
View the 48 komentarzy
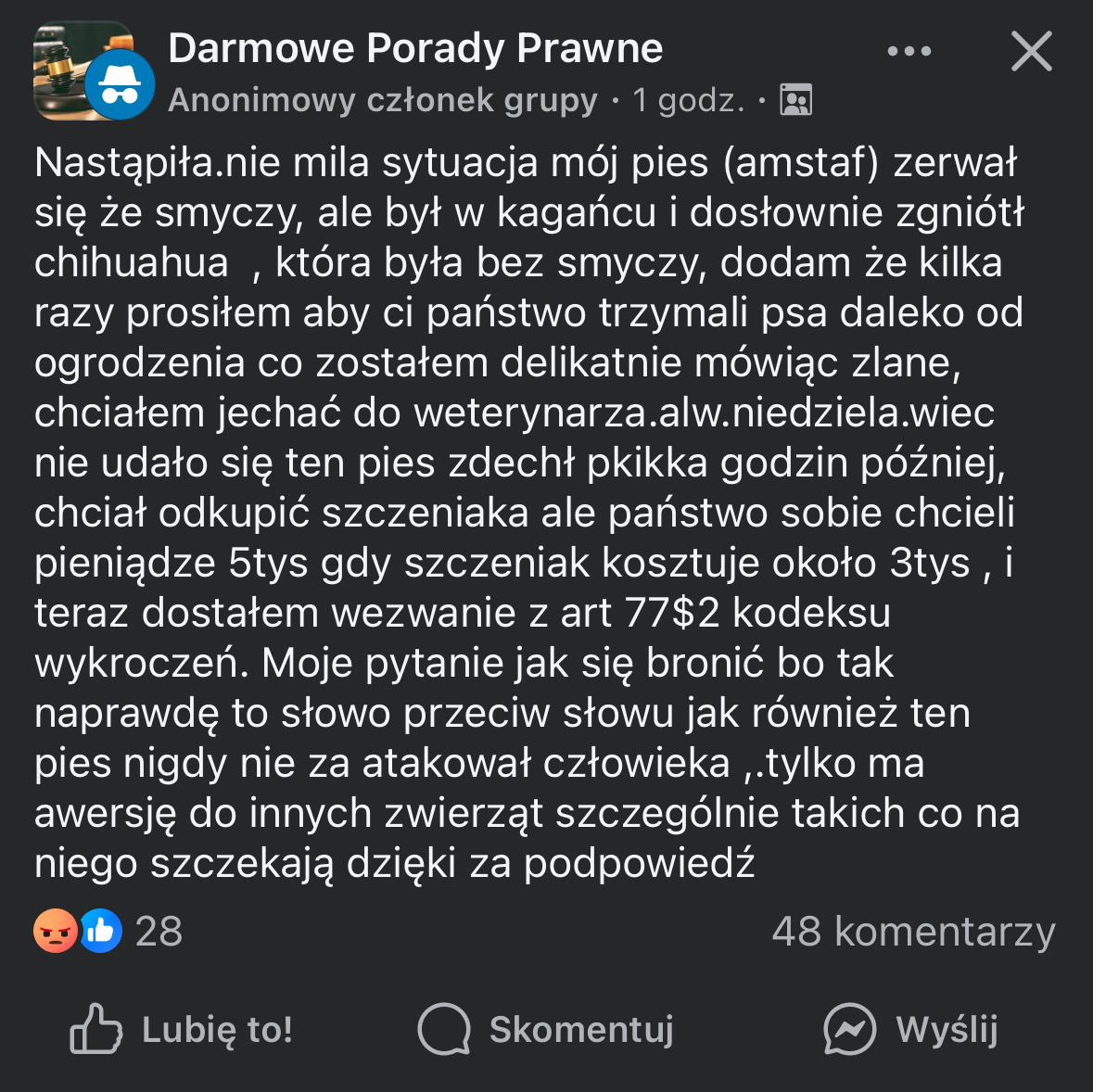coord(913,932)
